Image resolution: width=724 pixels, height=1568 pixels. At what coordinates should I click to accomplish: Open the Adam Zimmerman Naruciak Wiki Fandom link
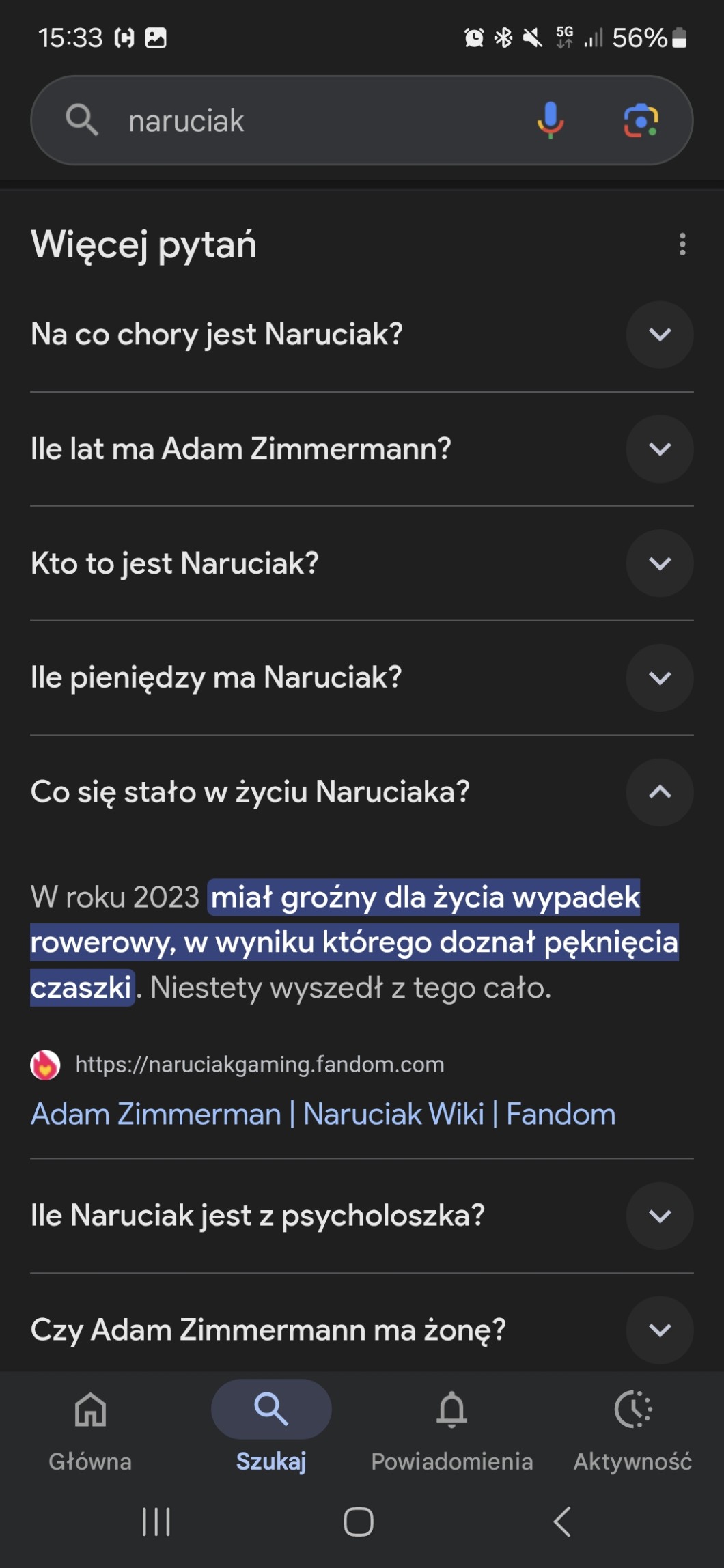(323, 1114)
